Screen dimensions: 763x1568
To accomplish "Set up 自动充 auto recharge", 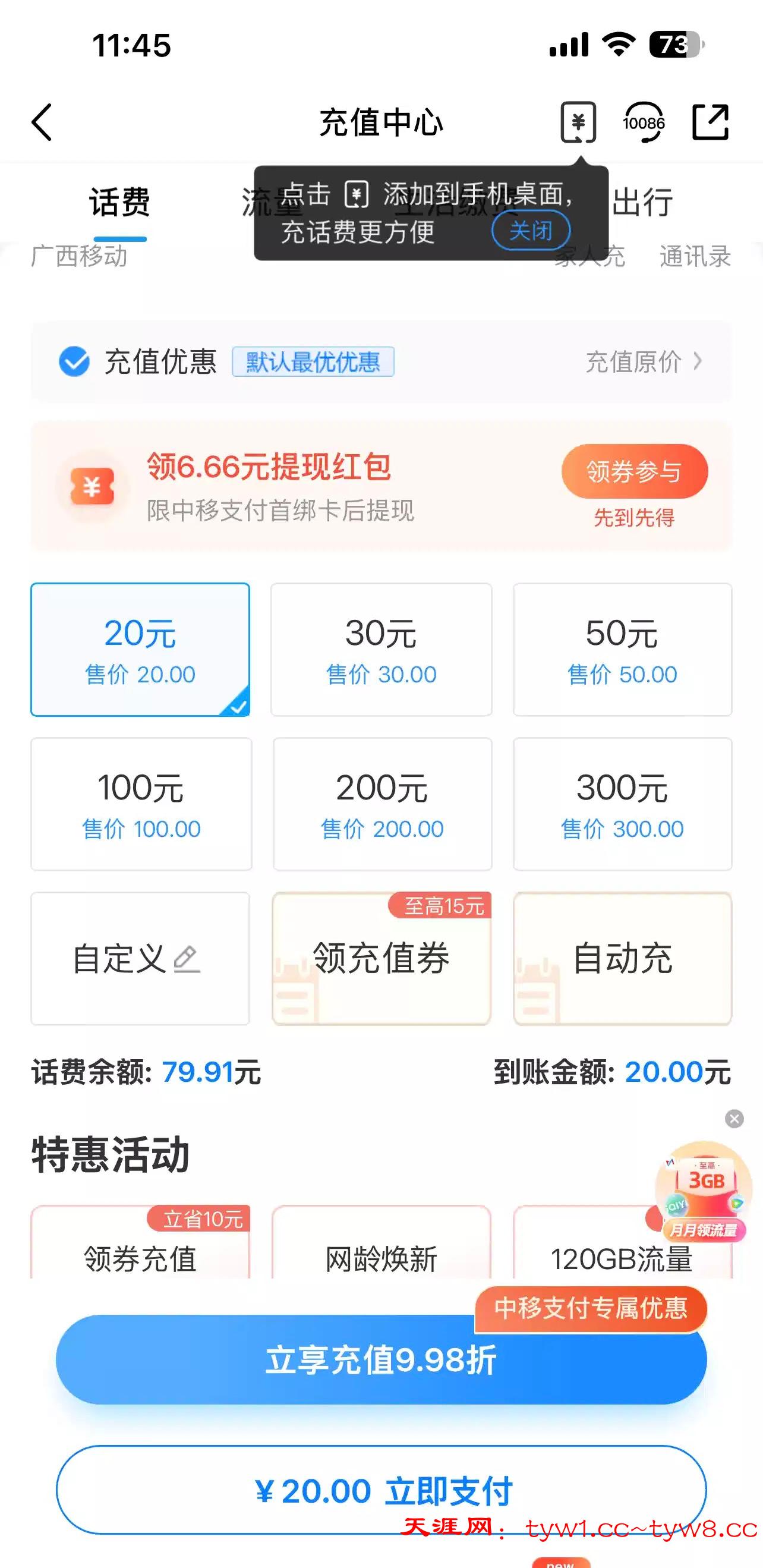I will tap(622, 958).
